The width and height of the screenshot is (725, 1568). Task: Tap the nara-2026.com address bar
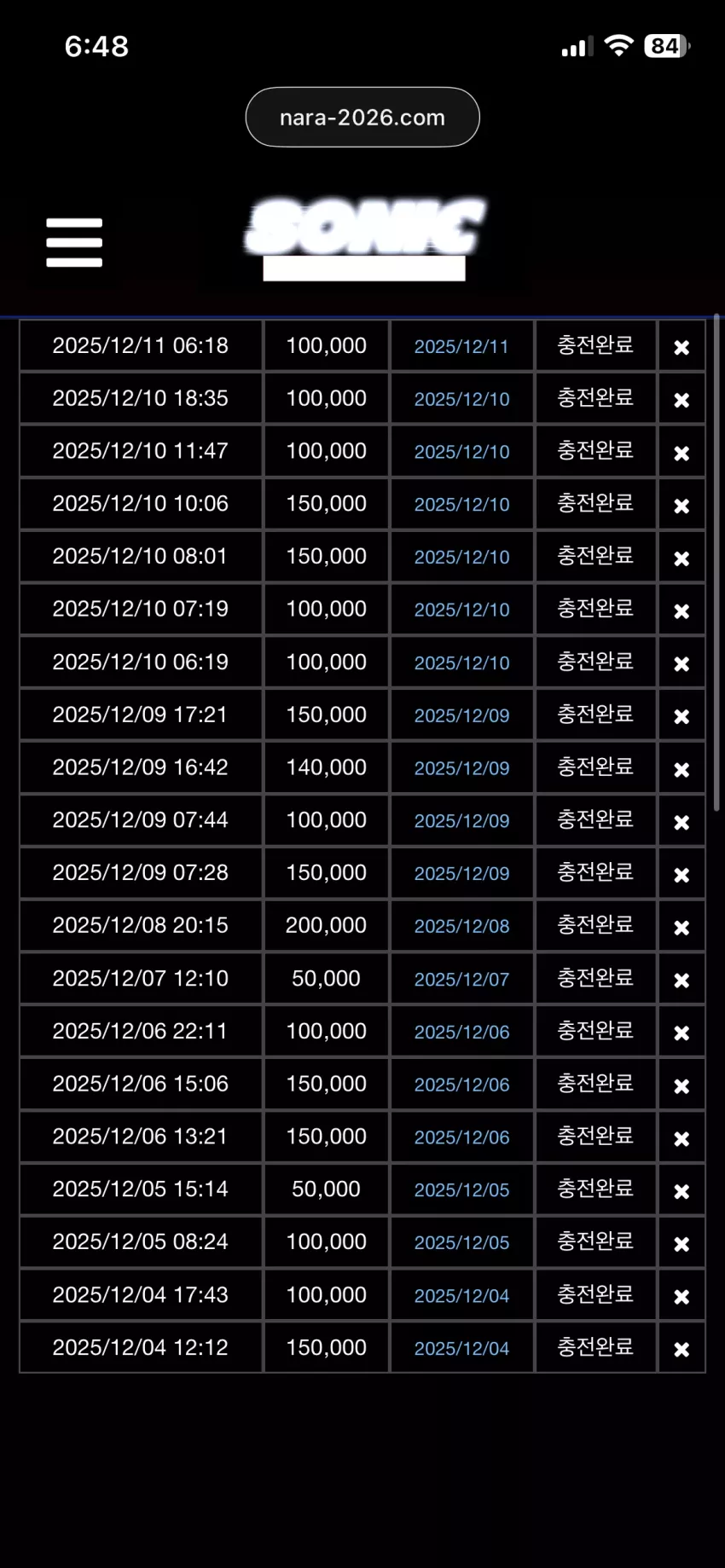coord(362,117)
